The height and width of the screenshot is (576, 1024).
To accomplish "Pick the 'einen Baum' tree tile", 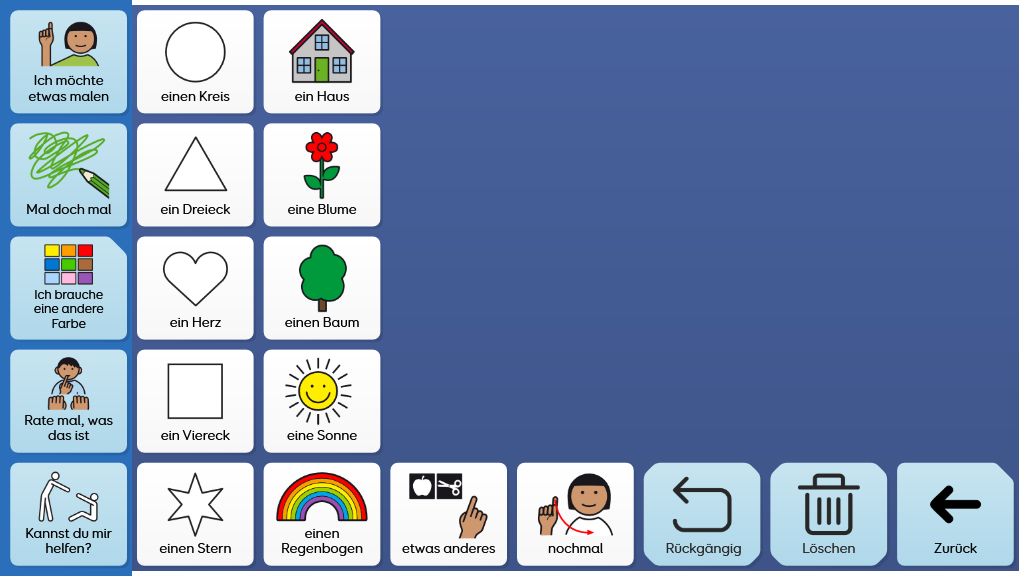I will [322, 288].
